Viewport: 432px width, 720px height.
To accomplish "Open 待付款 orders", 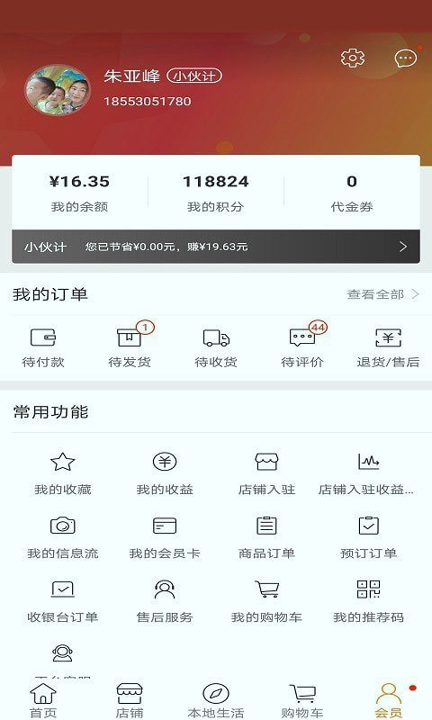I will pyautogui.click(x=43, y=348).
